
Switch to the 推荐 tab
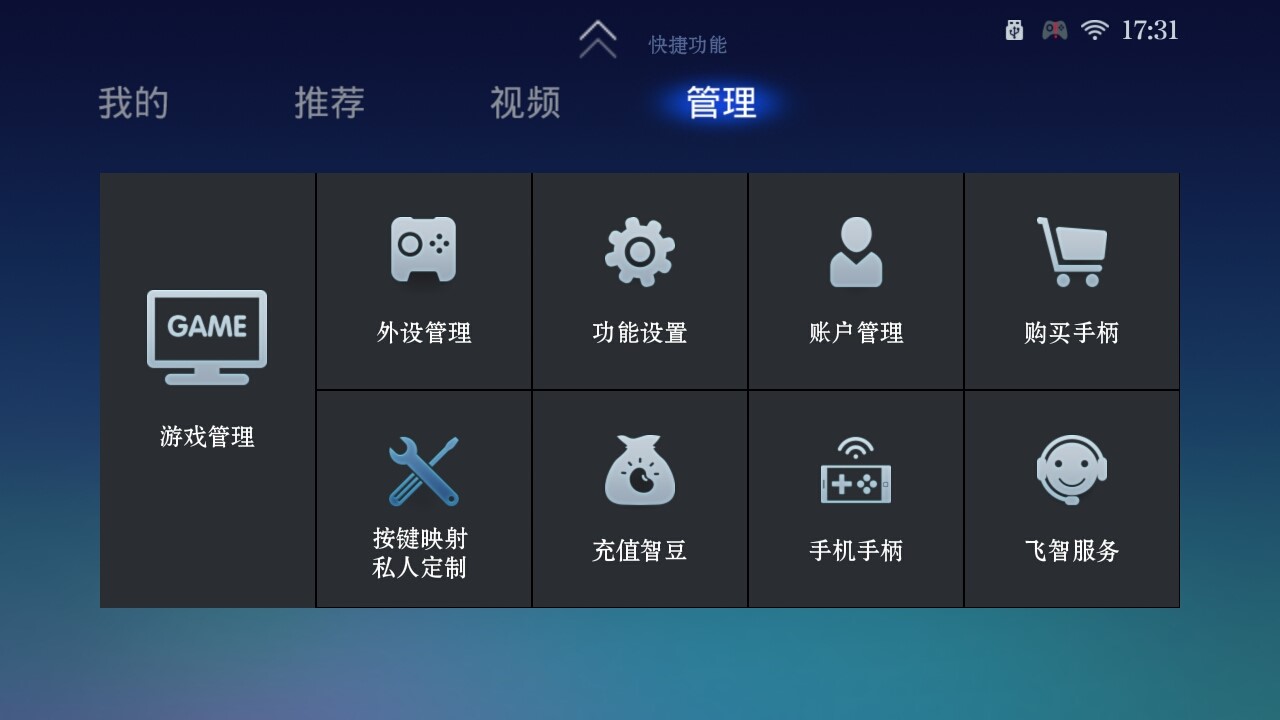[329, 103]
